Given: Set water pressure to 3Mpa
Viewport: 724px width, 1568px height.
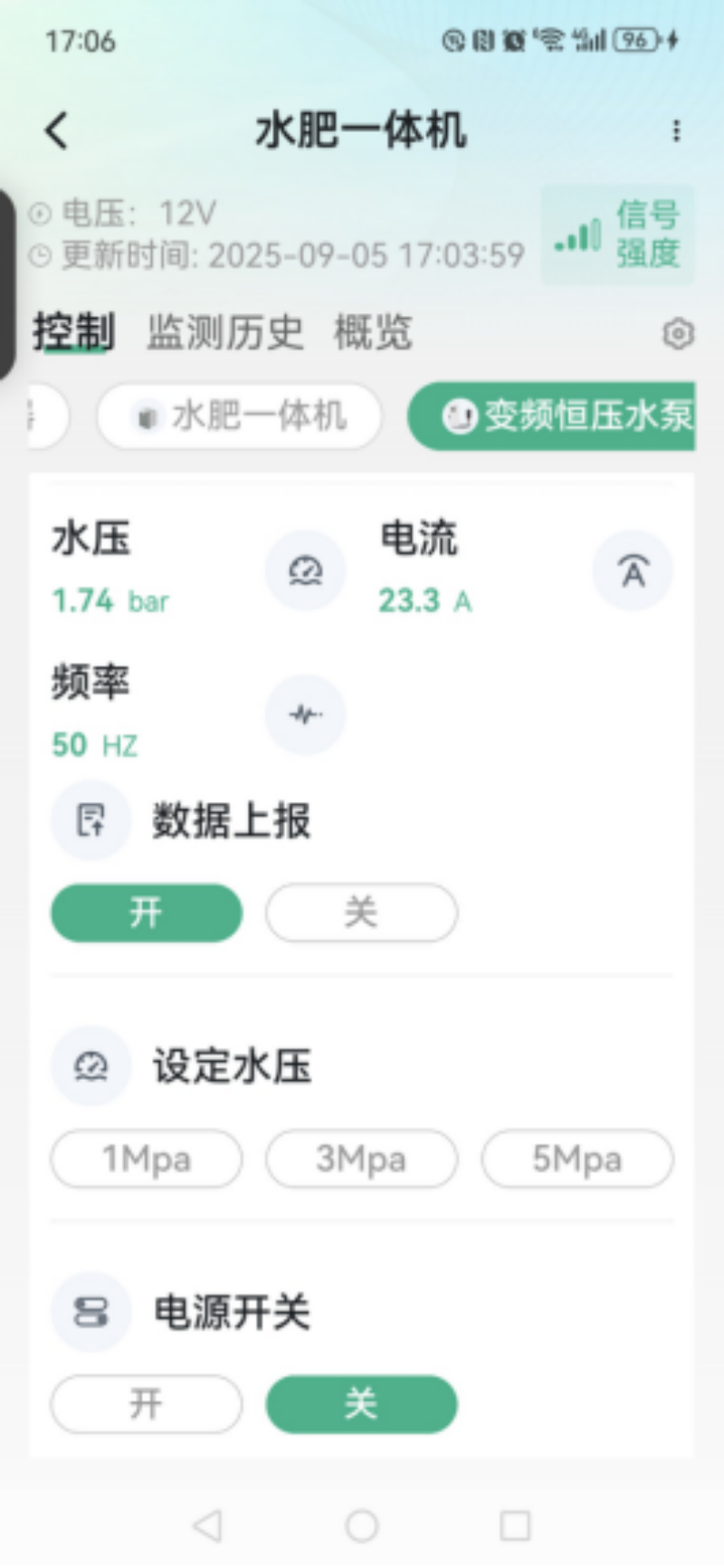Looking at the screenshot, I should pyautogui.click(x=361, y=1158).
